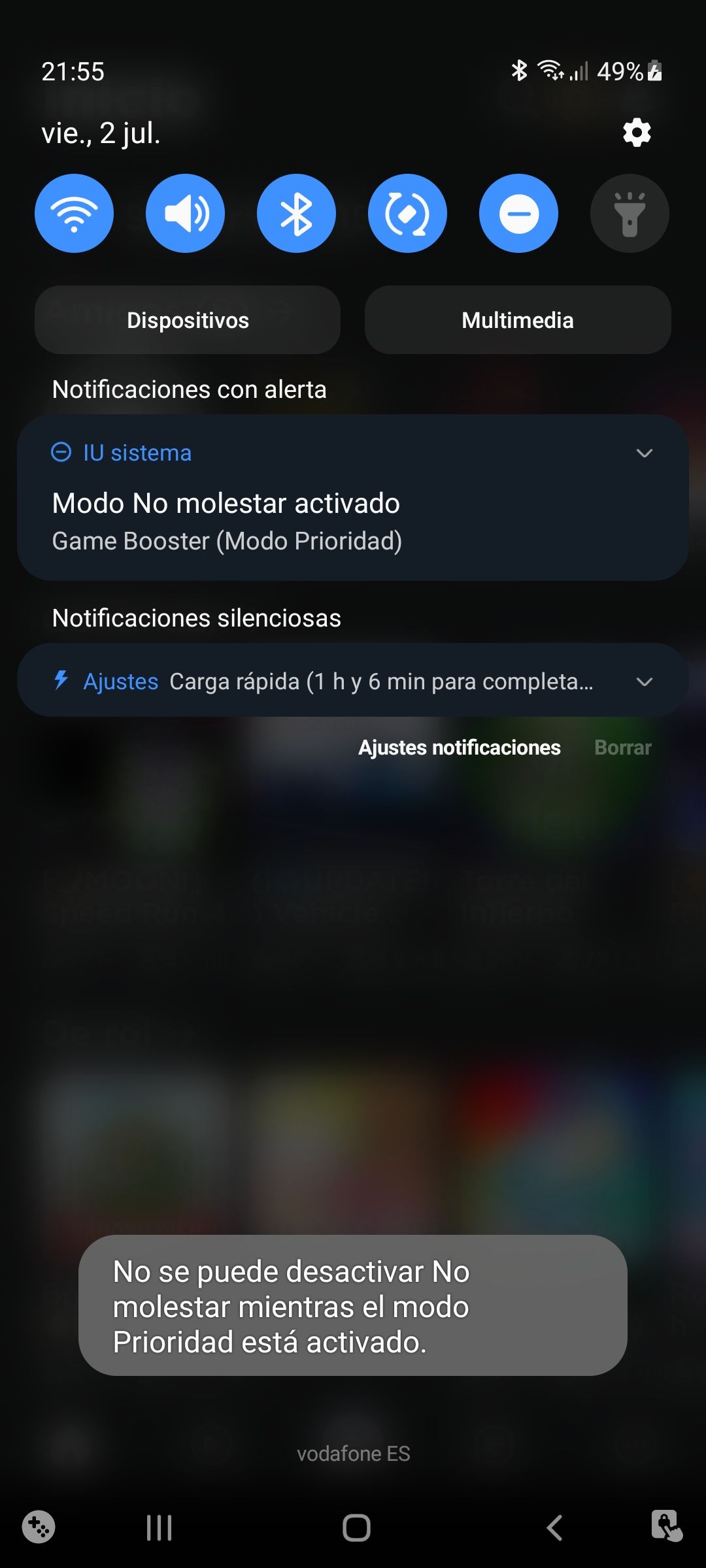Open the Game Booster icon in navigation bar
The image size is (706, 1568).
(x=39, y=1527)
